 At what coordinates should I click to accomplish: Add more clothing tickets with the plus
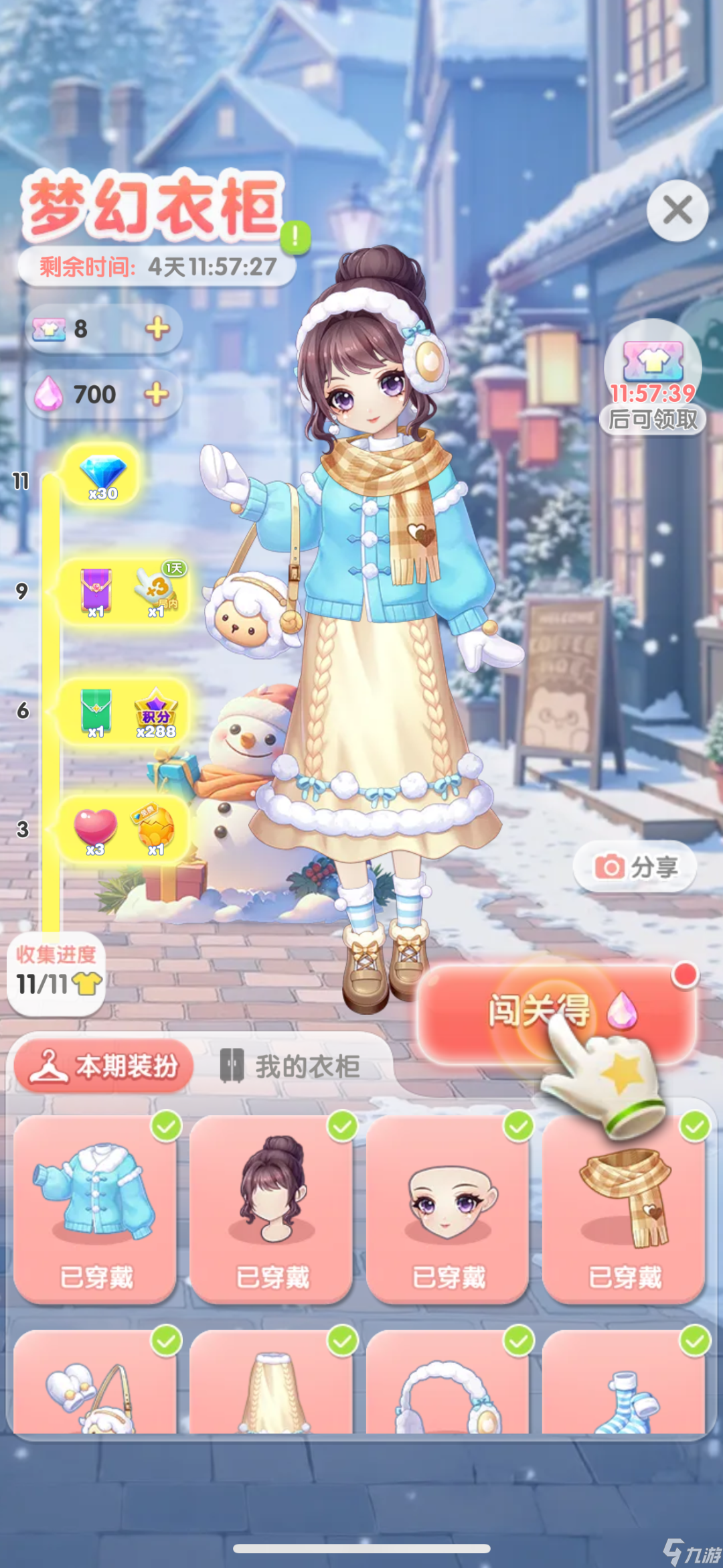157,328
